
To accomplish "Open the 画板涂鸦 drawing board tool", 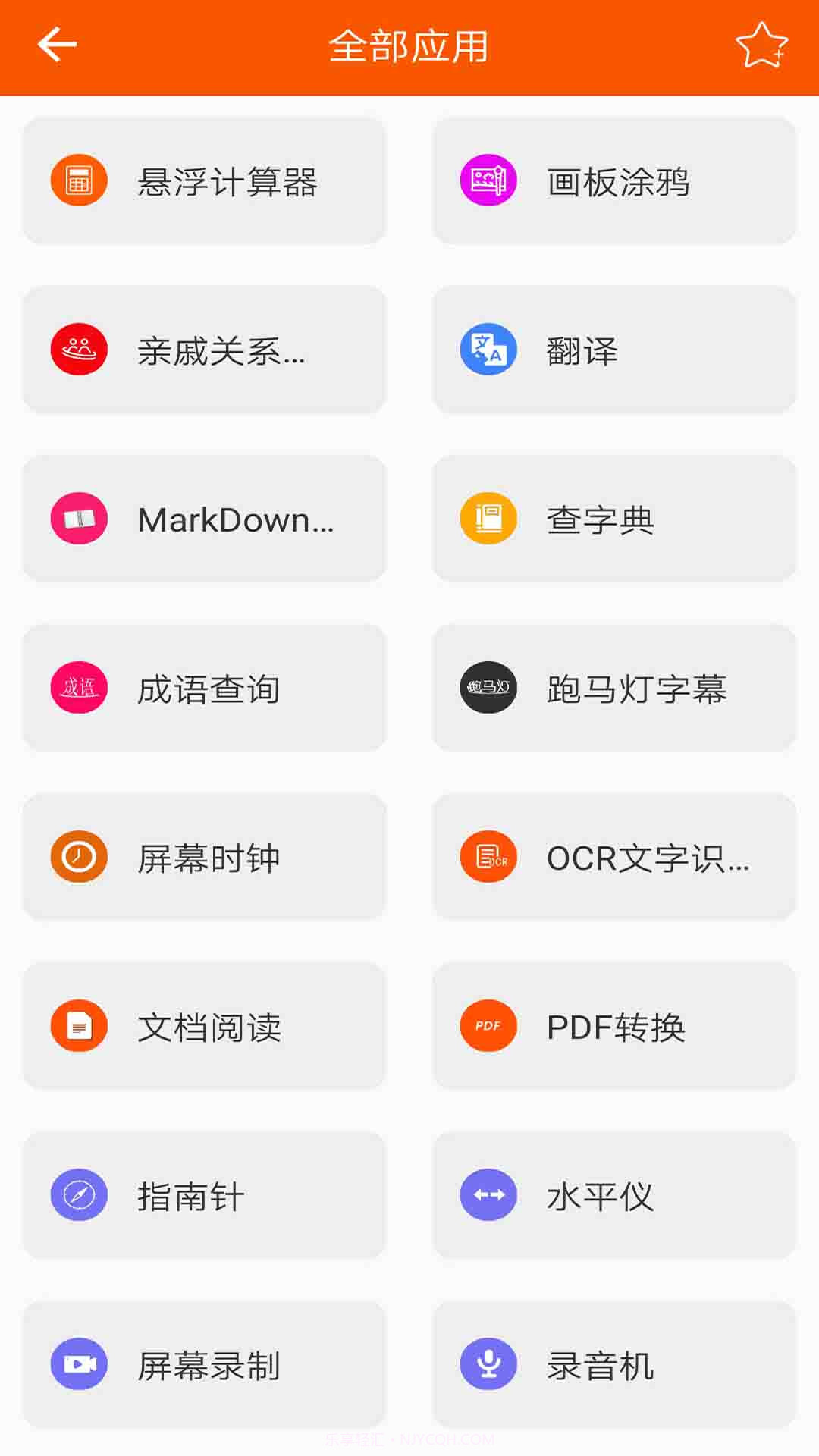I will 614,180.
